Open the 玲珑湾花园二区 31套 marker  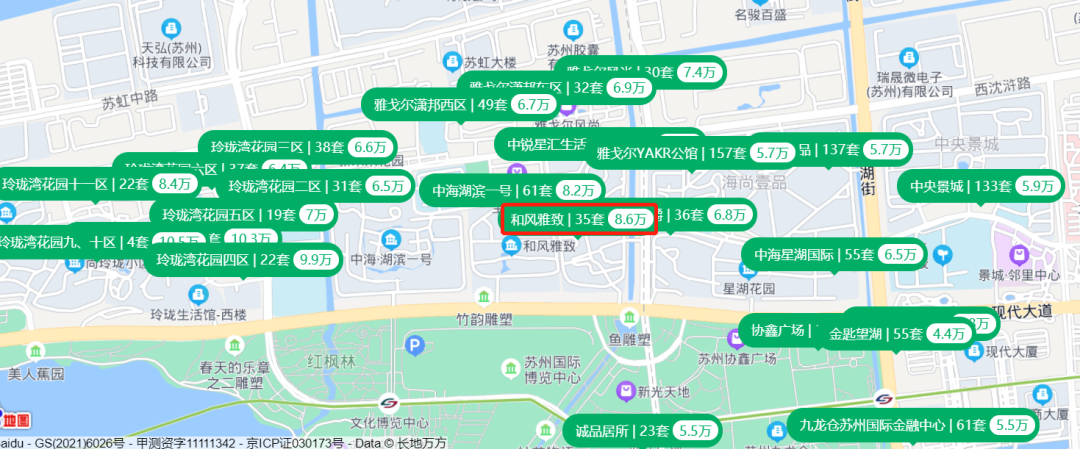(x=318, y=186)
